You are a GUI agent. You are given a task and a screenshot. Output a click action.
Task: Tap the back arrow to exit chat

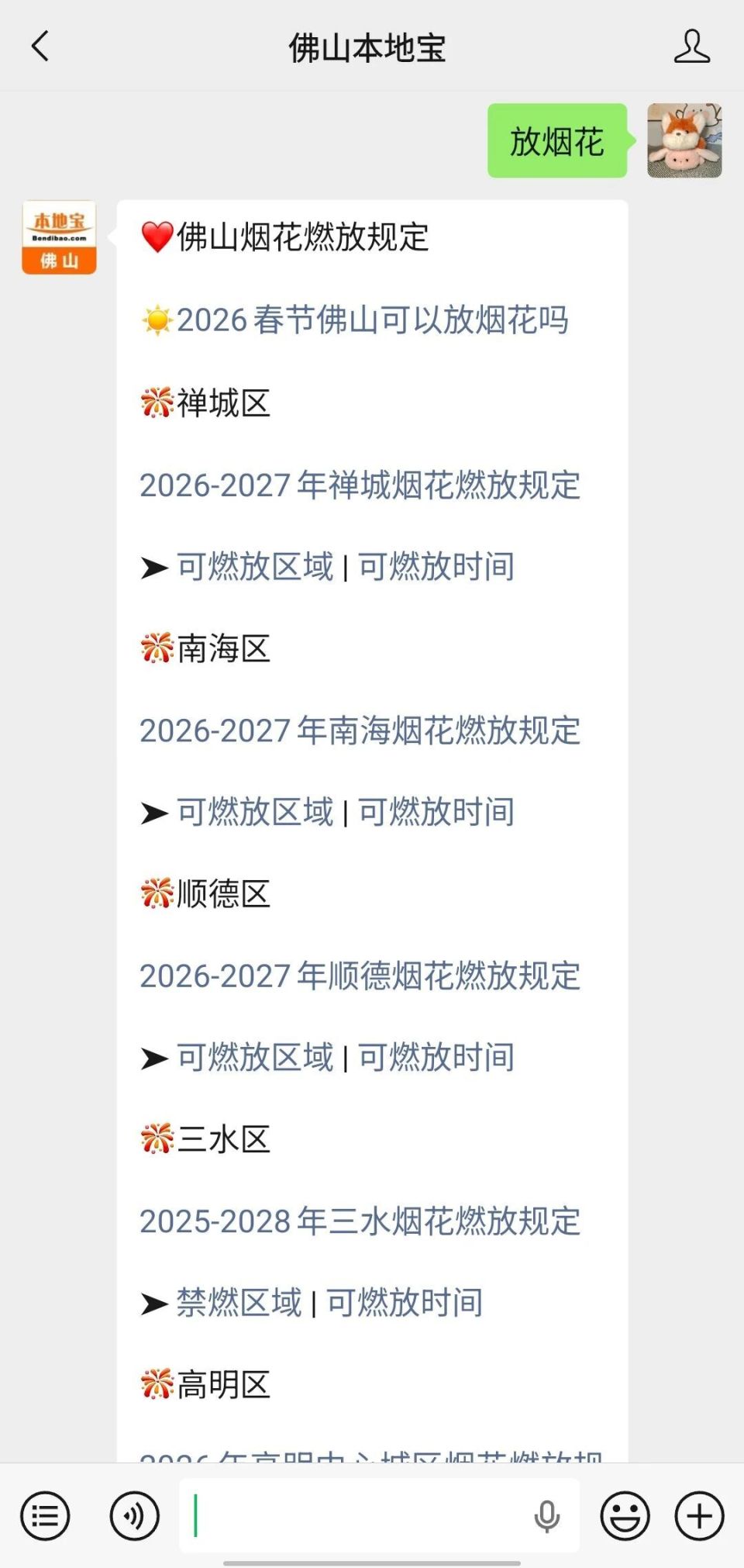click(42, 47)
